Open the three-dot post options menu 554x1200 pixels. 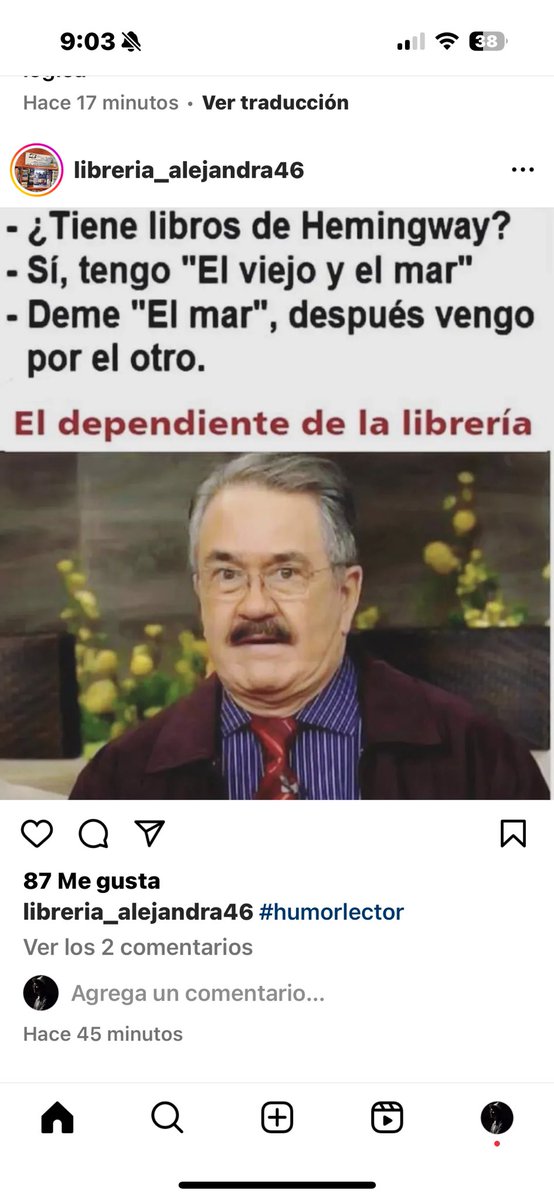coord(522,170)
